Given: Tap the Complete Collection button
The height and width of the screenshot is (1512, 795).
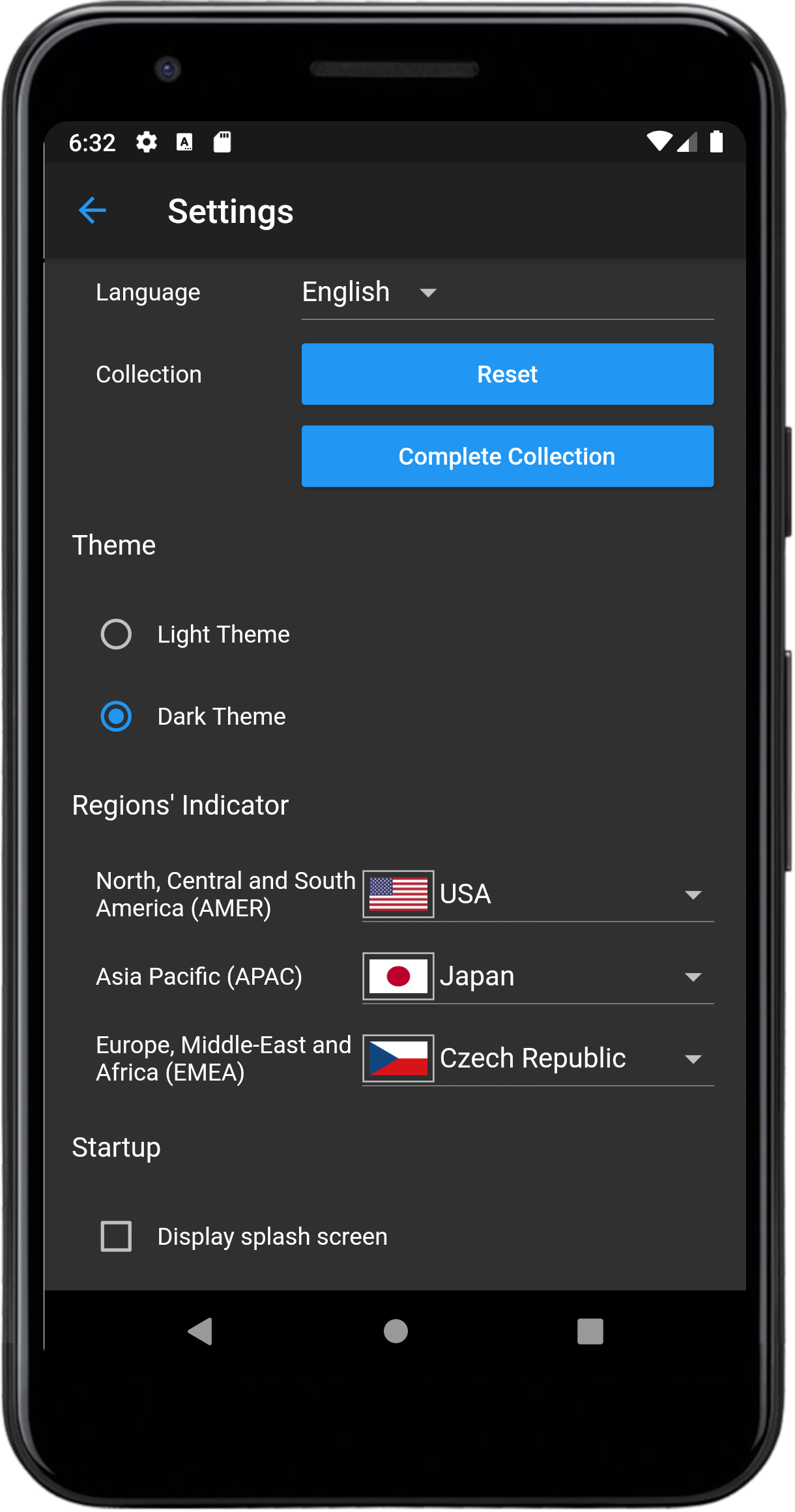Looking at the screenshot, I should 507,456.
